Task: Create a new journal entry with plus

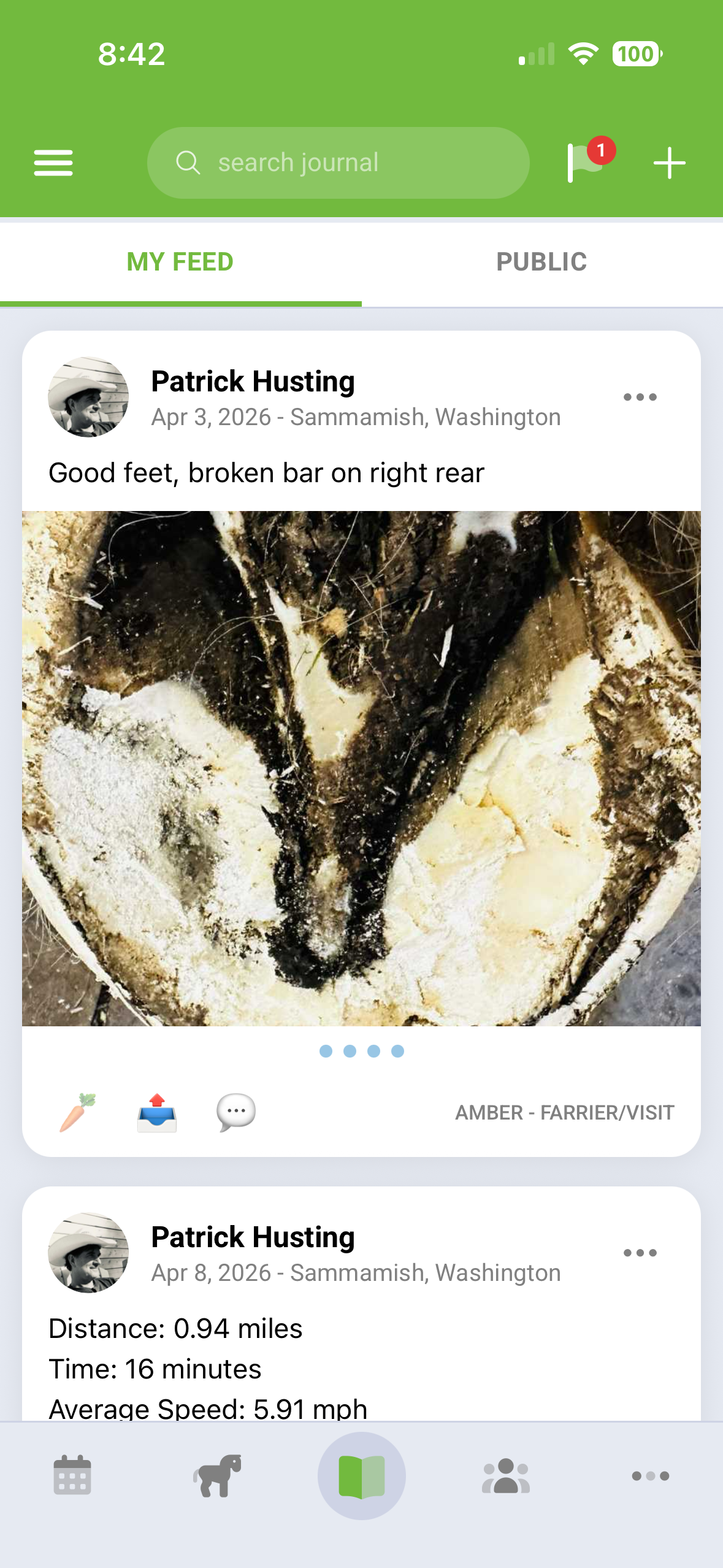Action: click(x=670, y=163)
